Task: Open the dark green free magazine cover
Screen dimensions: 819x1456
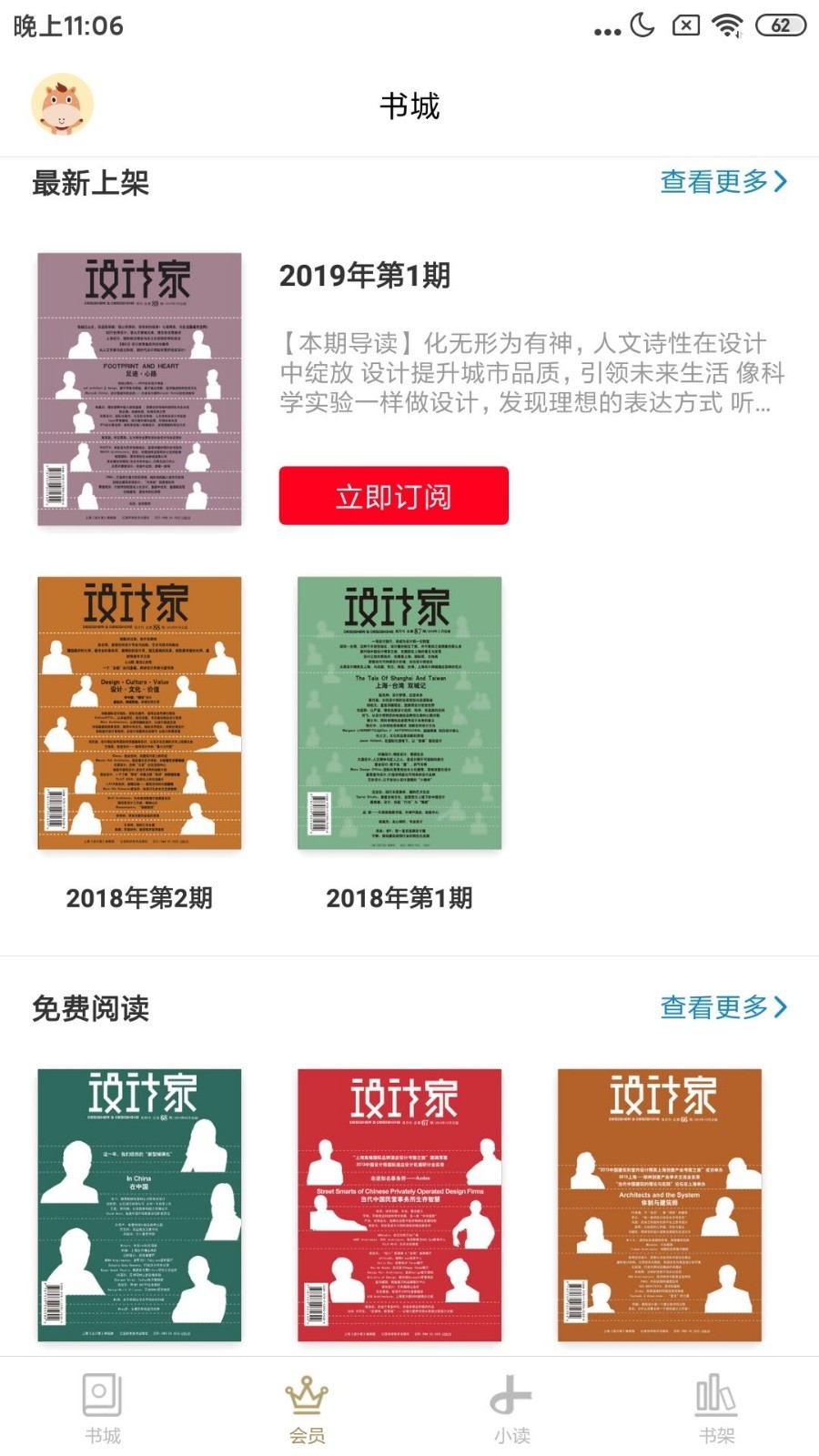Action: coord(139,1204)
